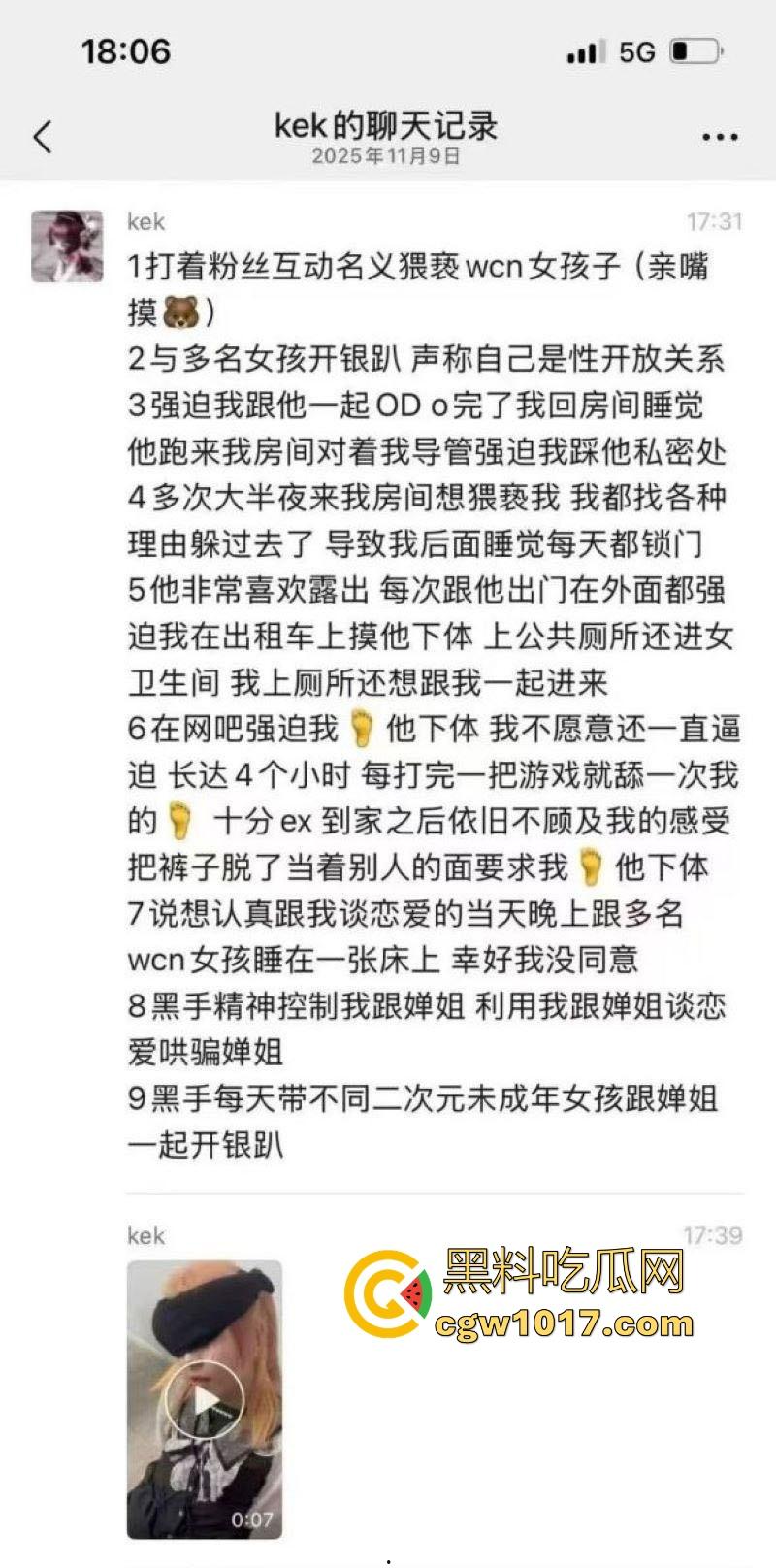Open kek's profile avatar
Screen dimensions: 776x1568
pyautogui.click(x=67, y=246)
